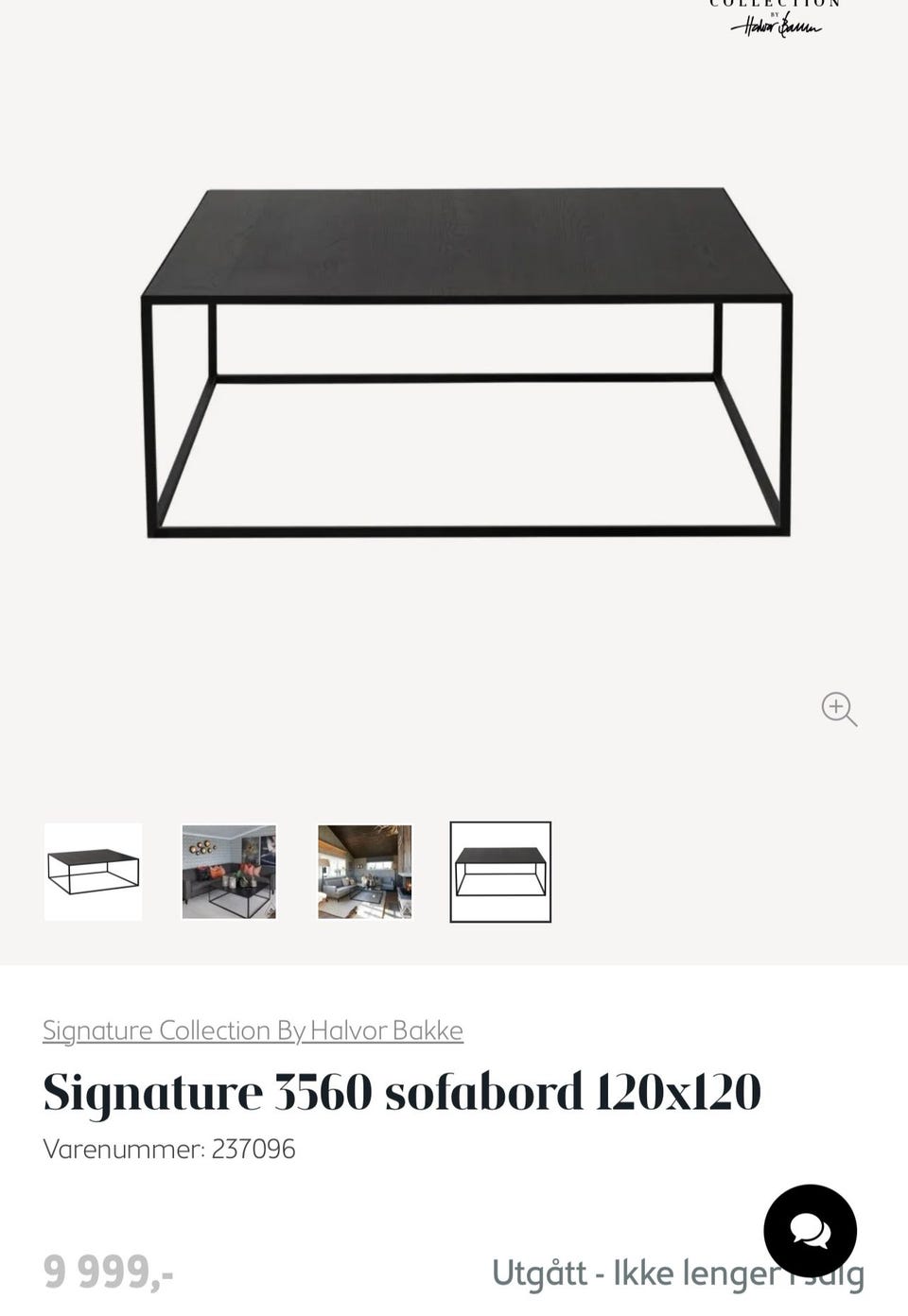Image resolution: width=908 pixels, height=1316 pixels.
Task: View the grey sofa living room photo
Action: point(229,872)
